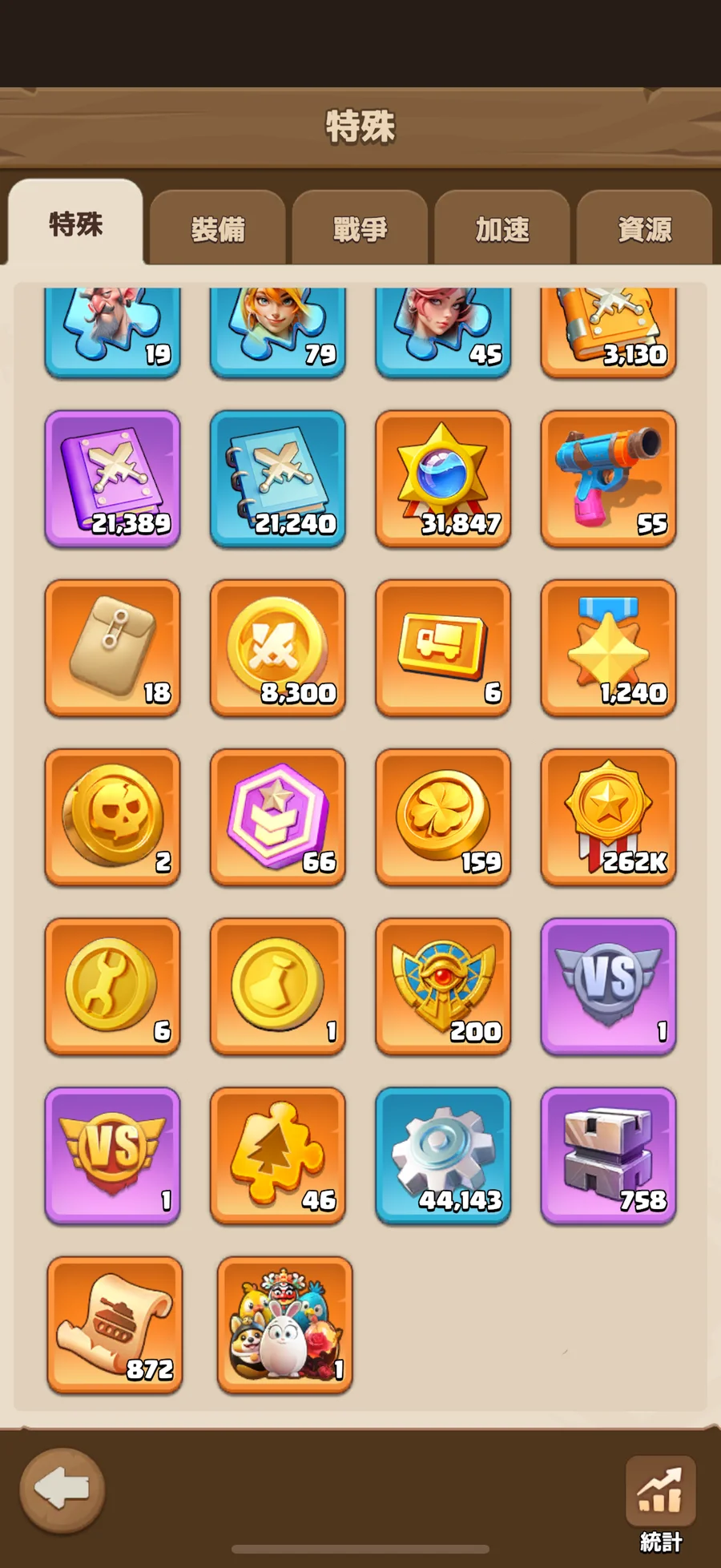This screenshot has width=721, height=1568.
Task: Go back with the arrow button
Action: 62,1489
